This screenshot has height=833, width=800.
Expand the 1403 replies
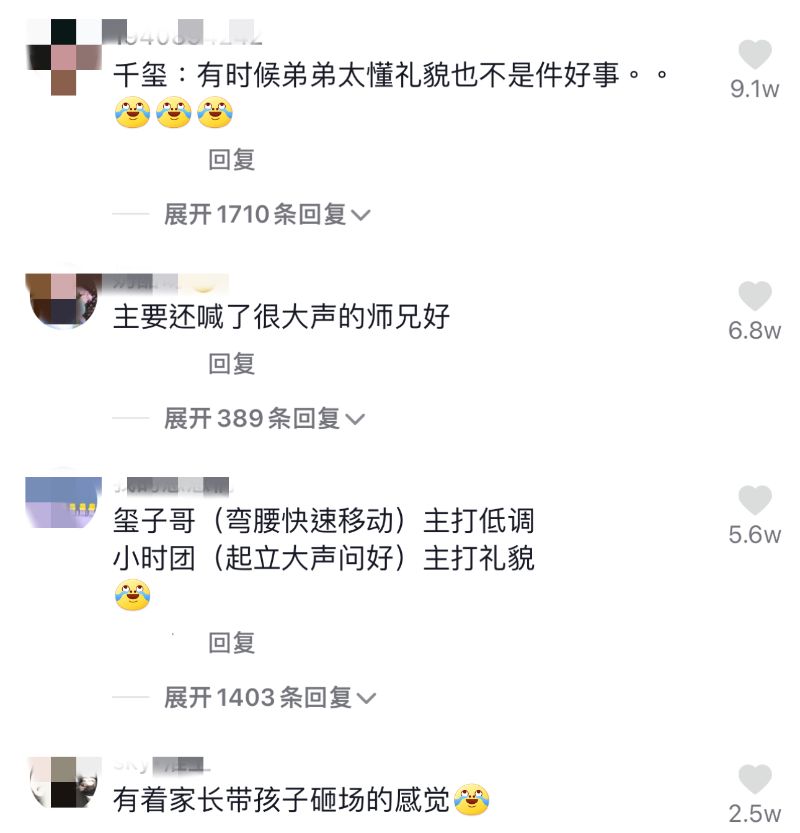pyautogui.click(x=270, y=697)
